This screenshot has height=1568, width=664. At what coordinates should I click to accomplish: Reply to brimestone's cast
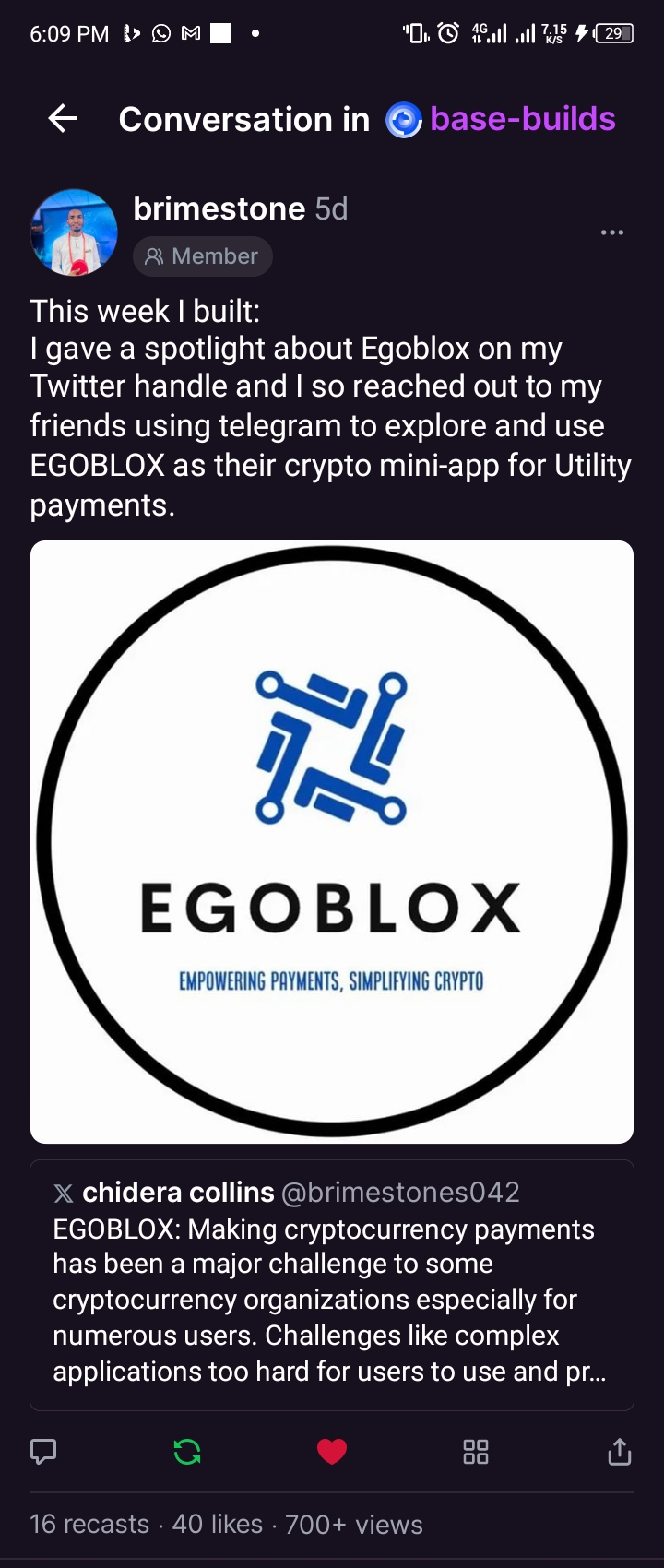[x=43, y=1452]
